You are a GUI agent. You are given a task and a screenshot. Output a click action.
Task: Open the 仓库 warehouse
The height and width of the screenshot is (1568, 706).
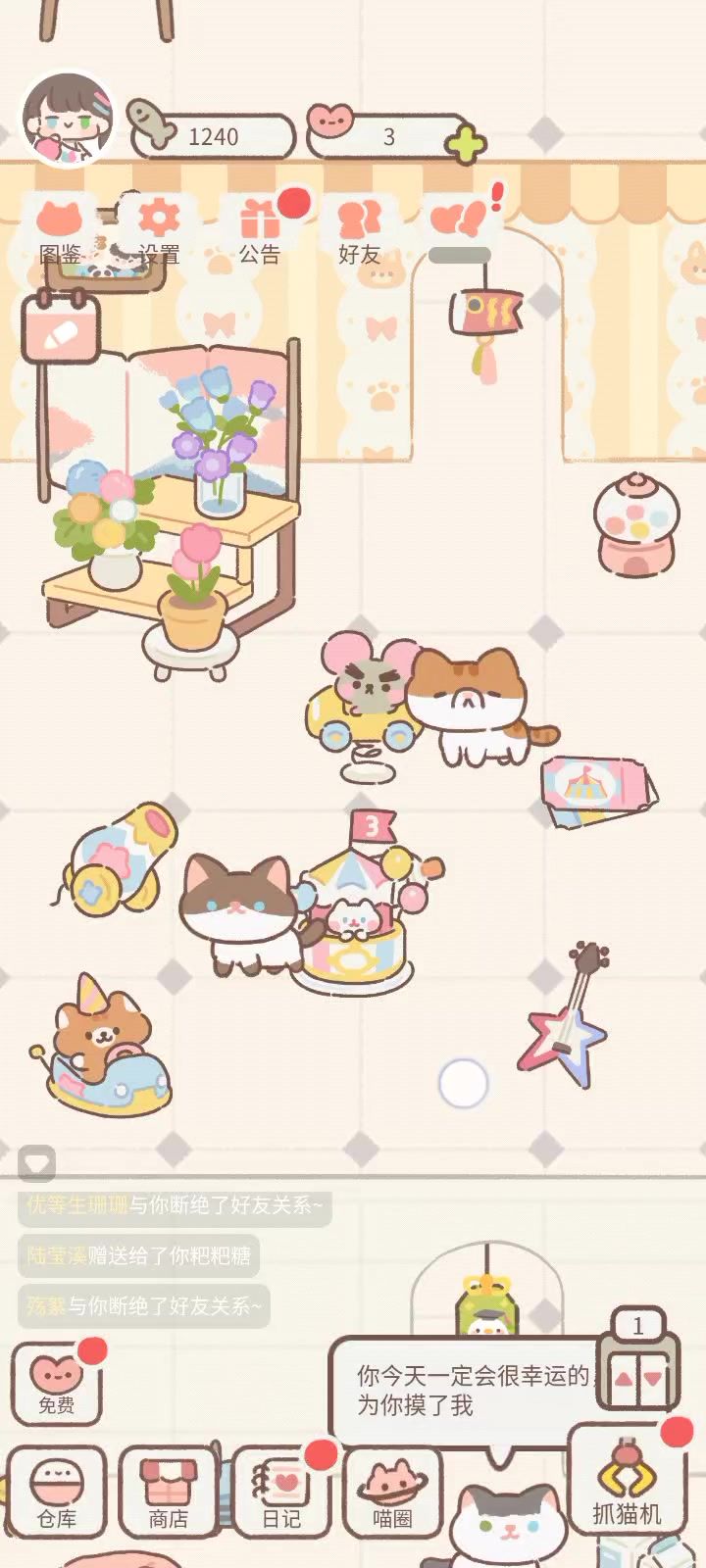pyautogui.click(x=57, y=1492)
